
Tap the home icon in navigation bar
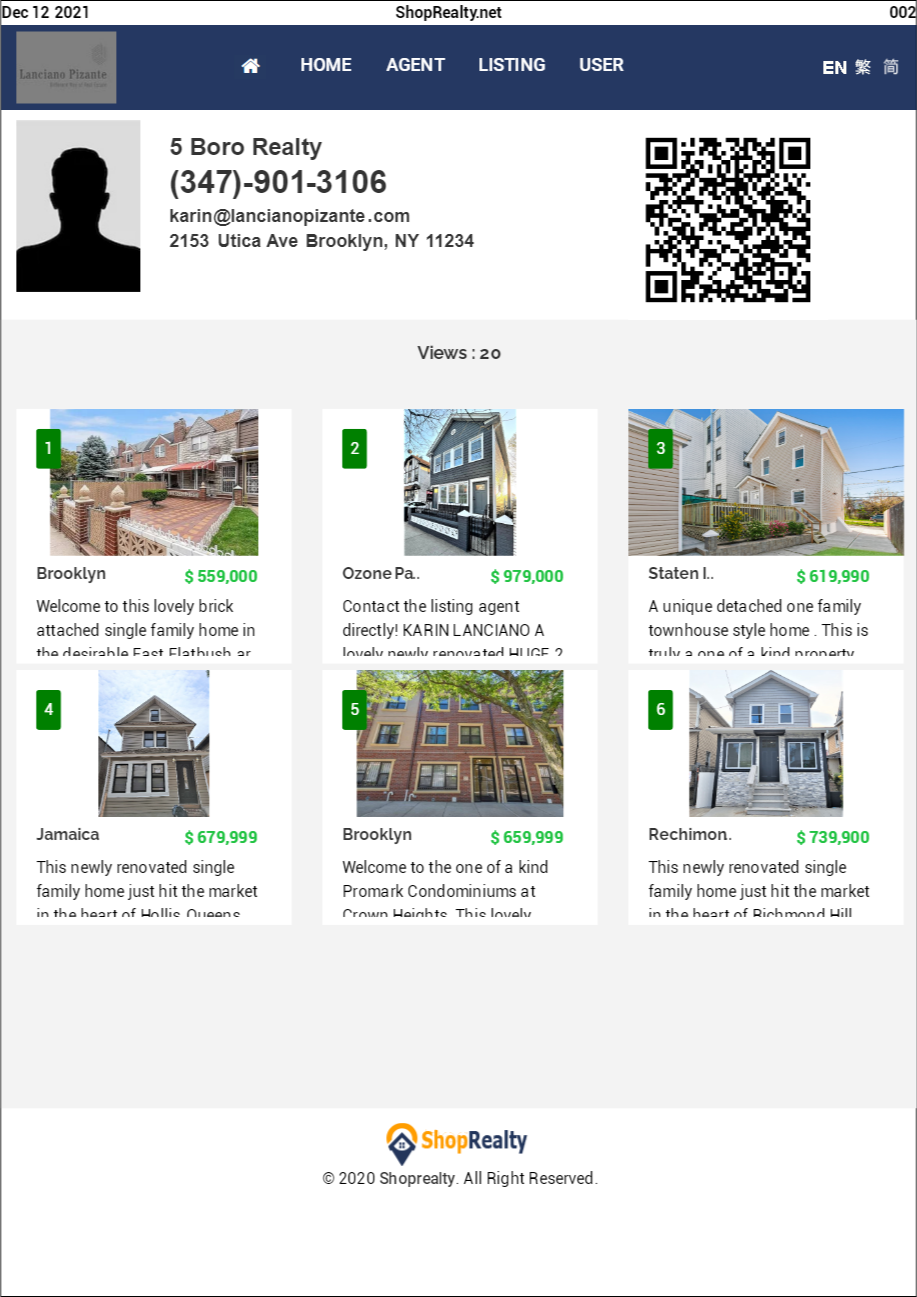[x=250, y=66]
